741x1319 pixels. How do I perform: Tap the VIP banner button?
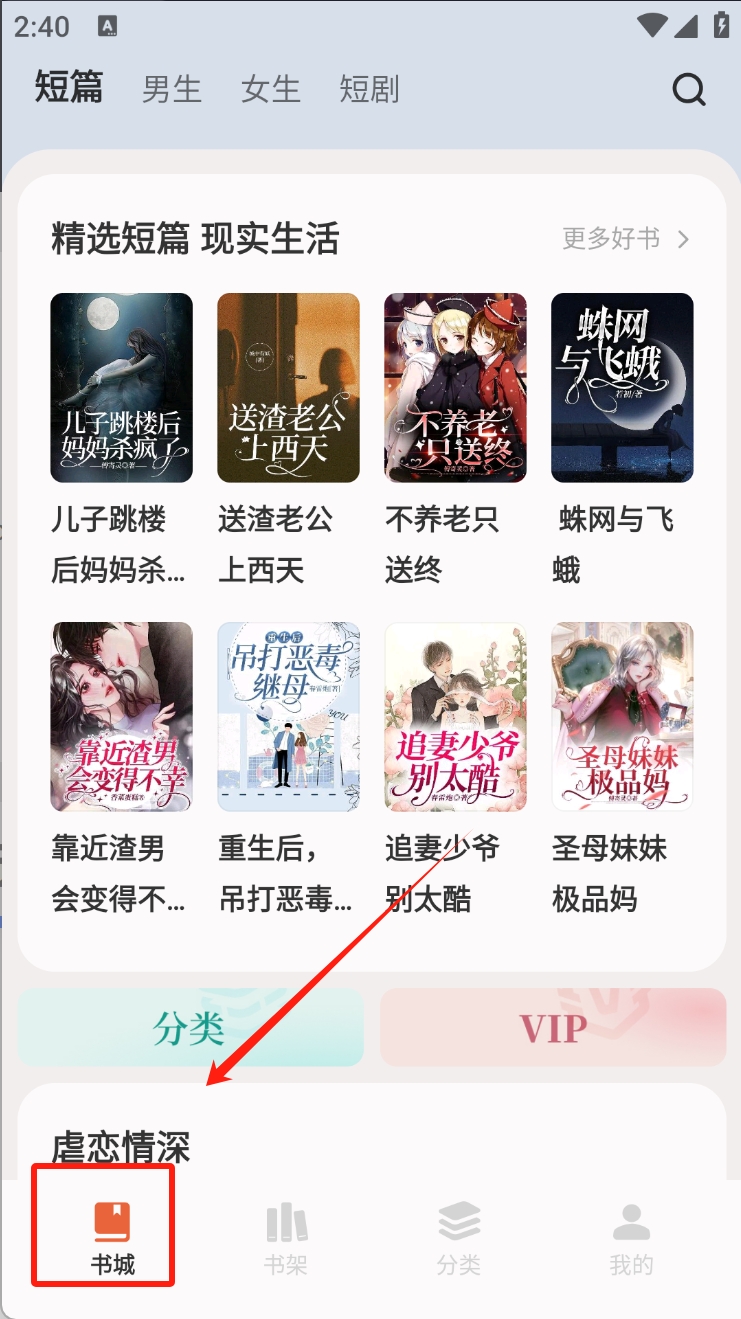click(553, 1027)
